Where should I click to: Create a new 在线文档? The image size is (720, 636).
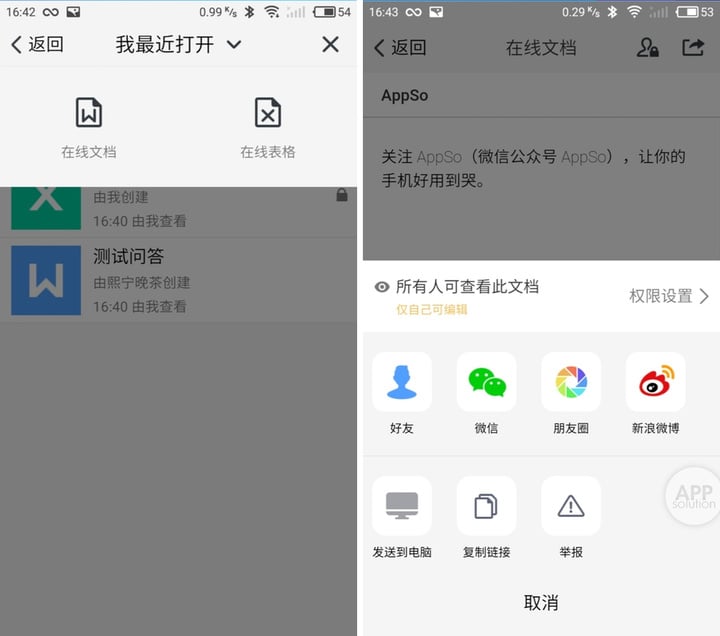coord(89,126)
